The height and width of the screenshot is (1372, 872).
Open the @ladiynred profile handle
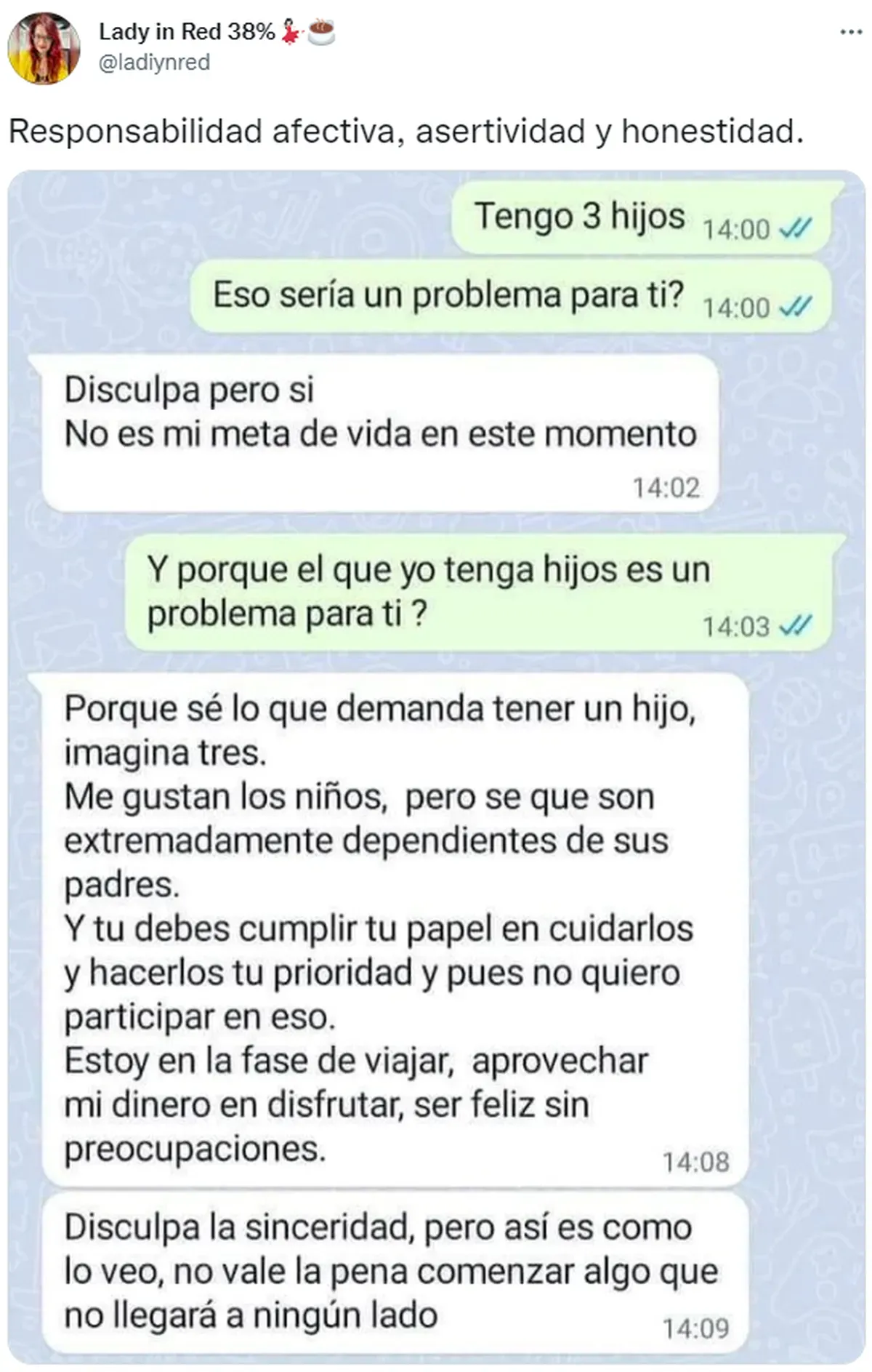click(154, 63)
